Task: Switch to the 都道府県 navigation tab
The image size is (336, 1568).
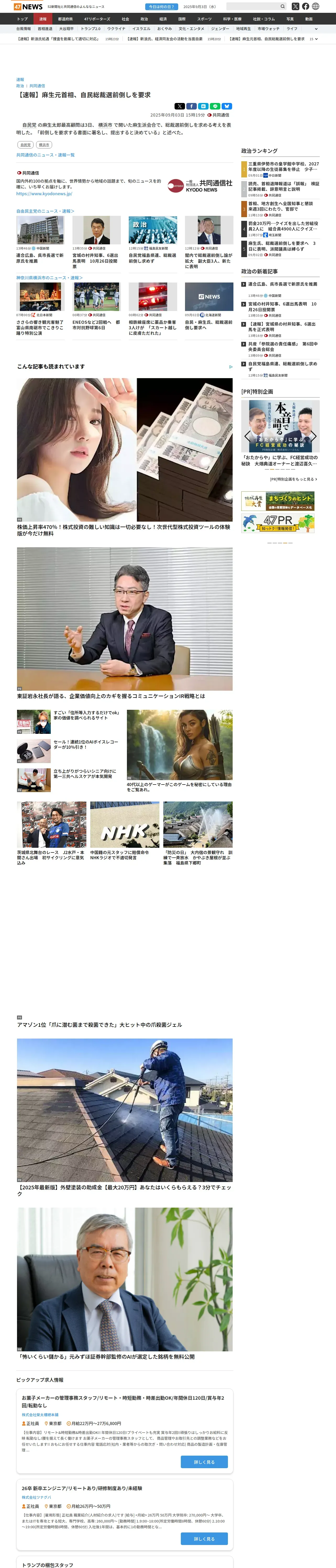Action: 65,19
